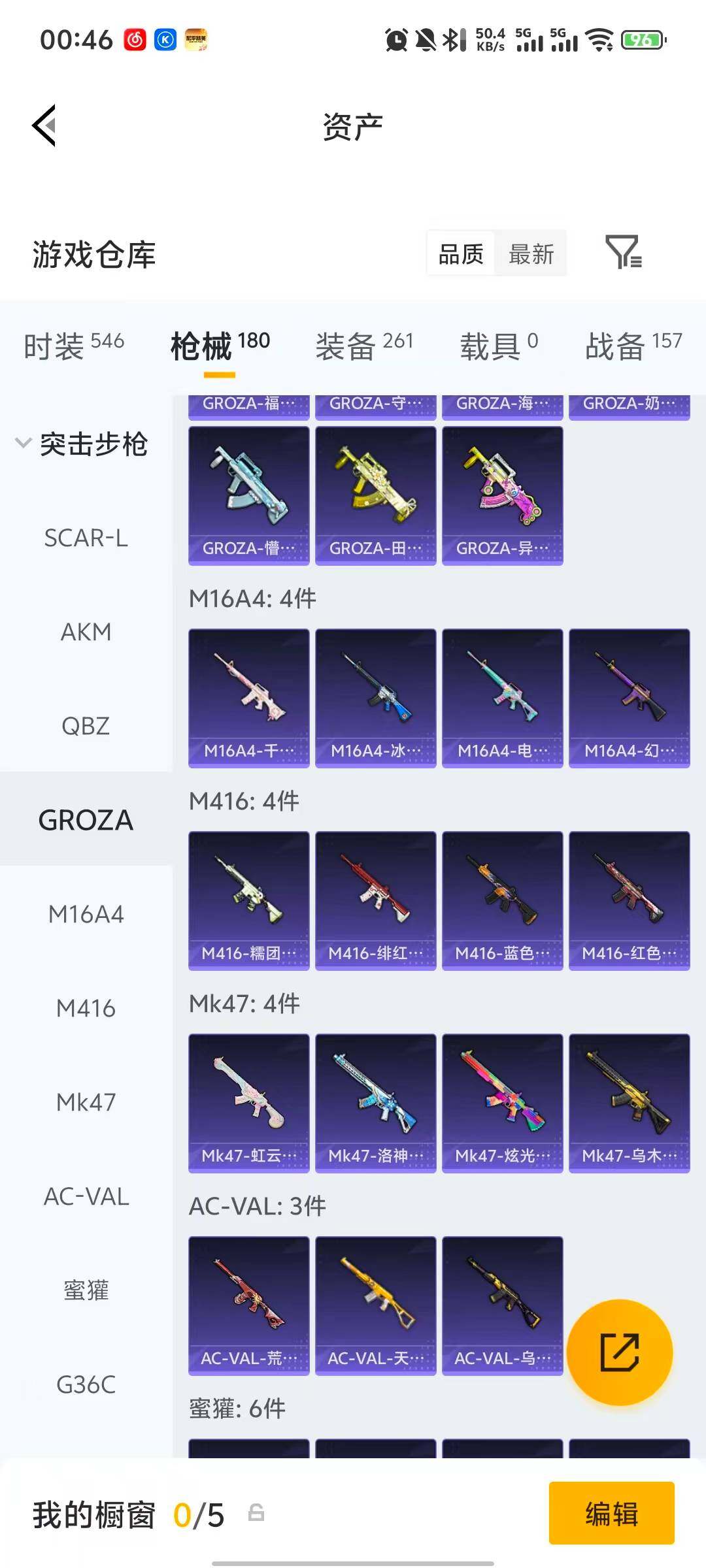Go back using the top-left arrow
The image size is (706, 1568).
44,125
